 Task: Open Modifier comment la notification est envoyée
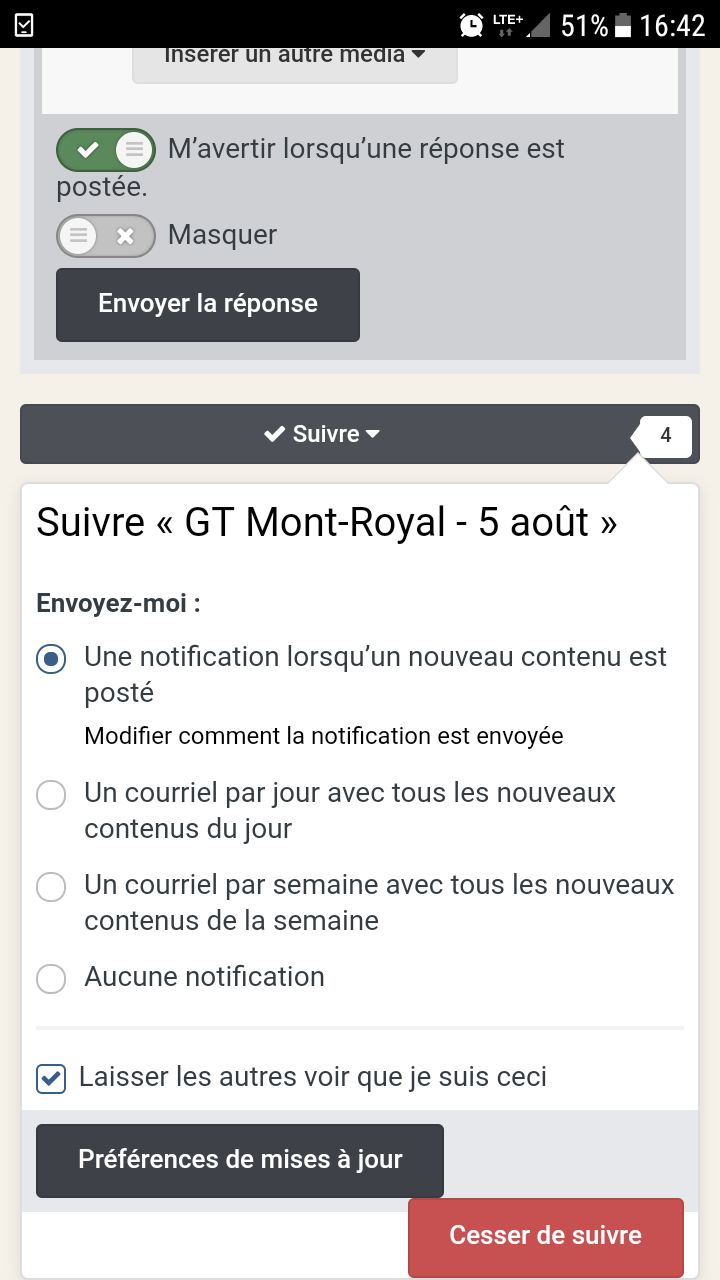(x=324, y=736)
